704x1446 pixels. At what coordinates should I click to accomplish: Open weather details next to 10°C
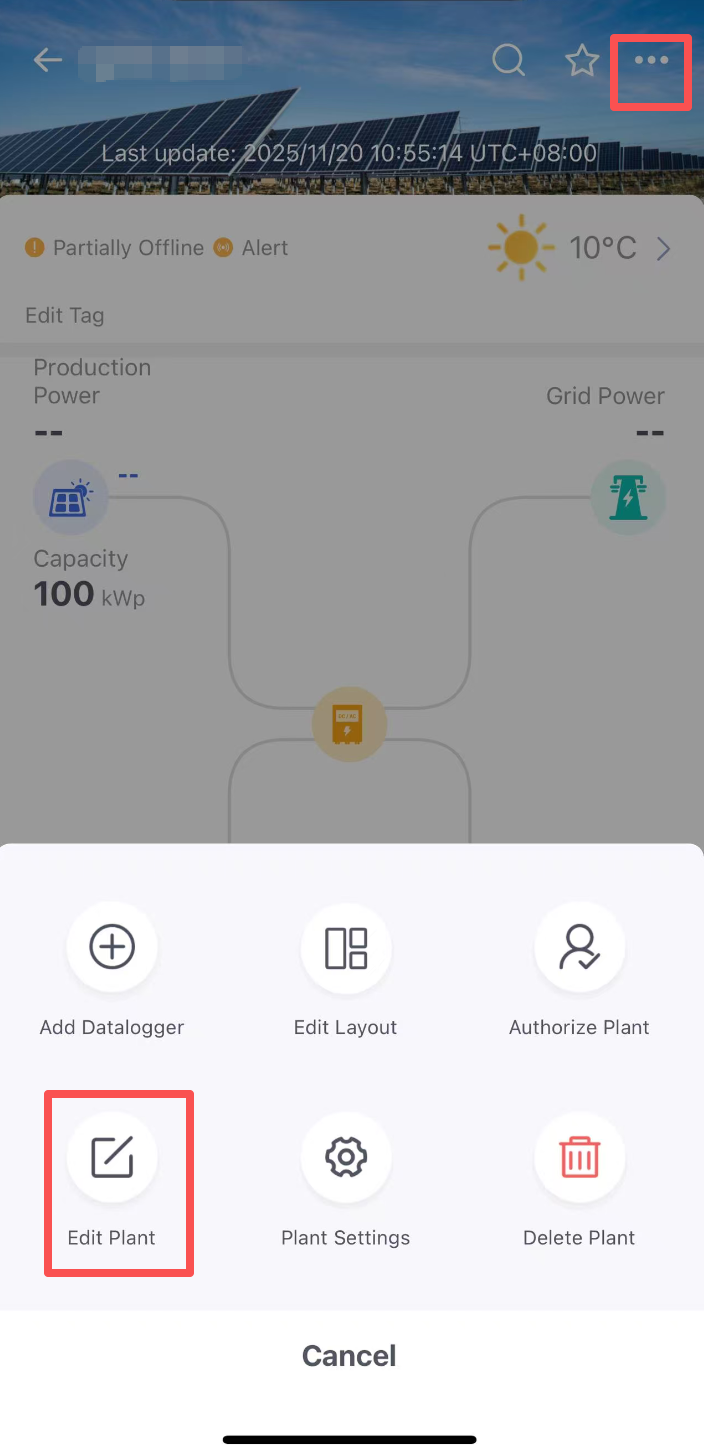tap(663, 248)
